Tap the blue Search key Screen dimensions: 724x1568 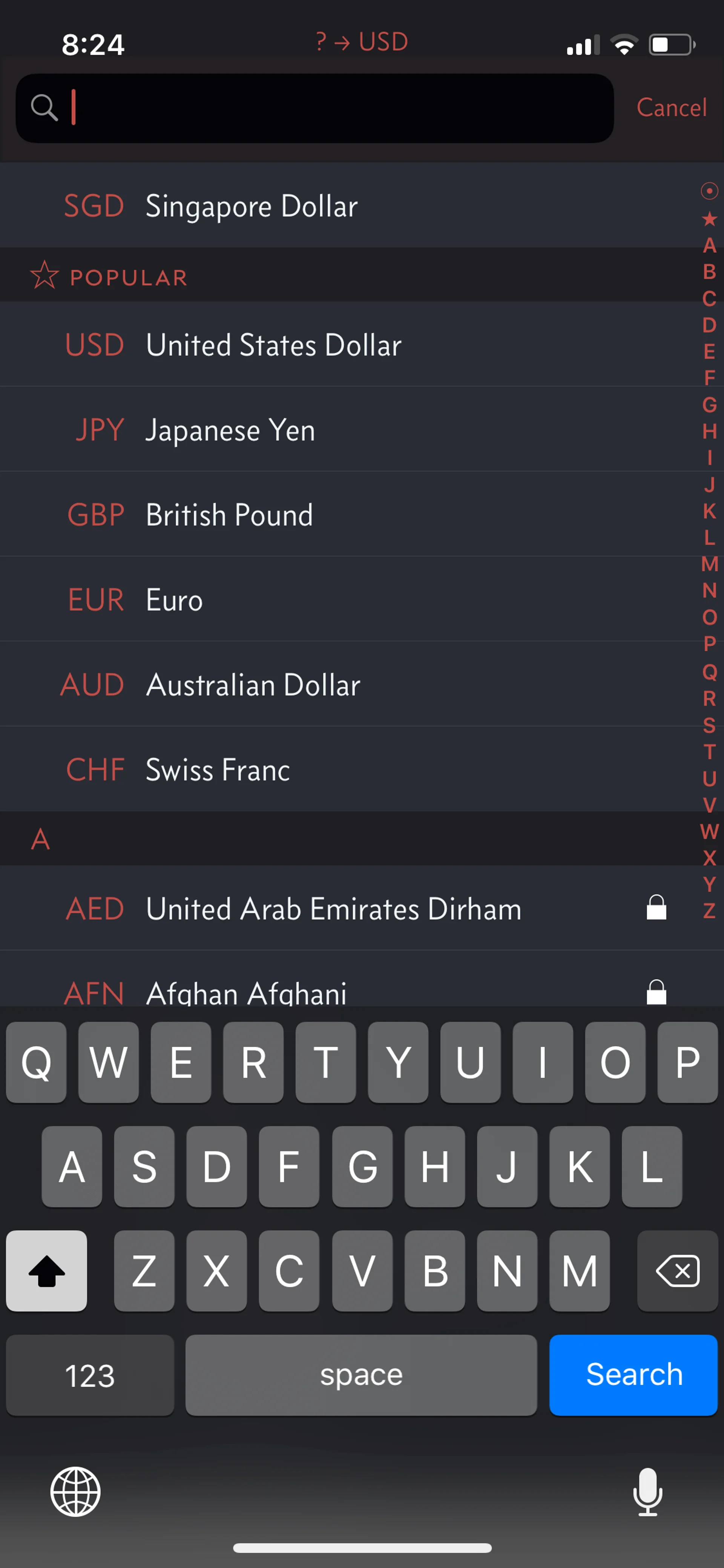pos(633,1374)
